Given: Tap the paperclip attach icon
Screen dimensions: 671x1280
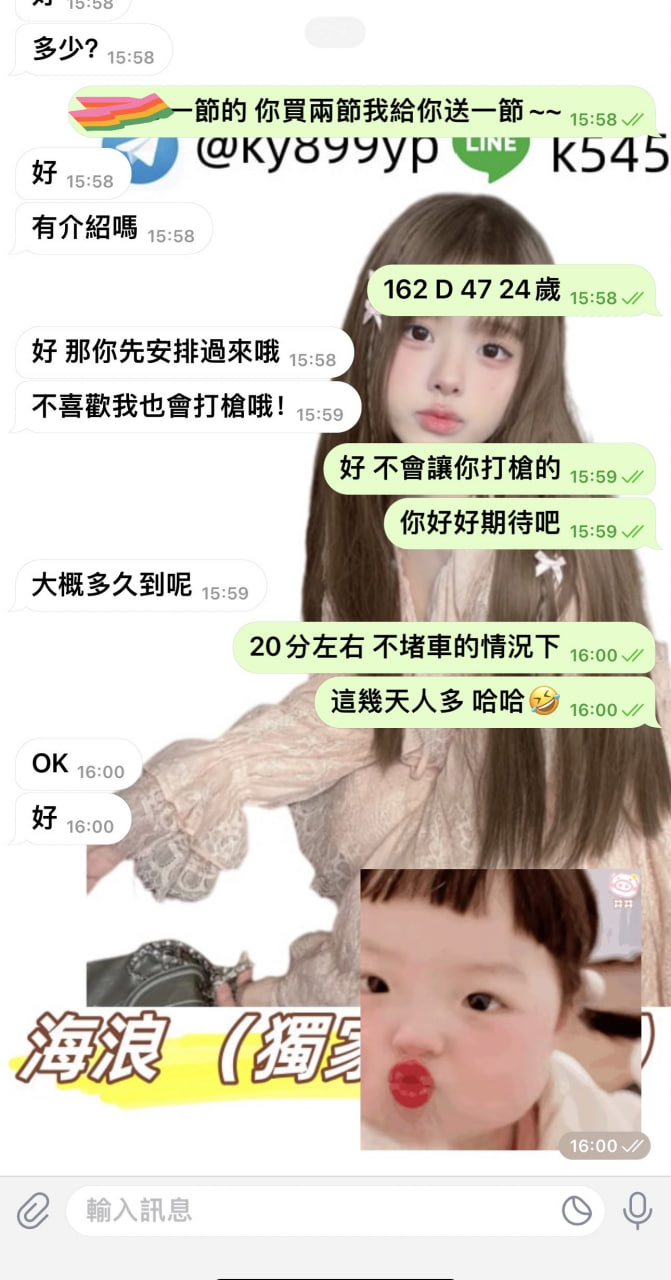Looking at the screenshot, I should (33, 1211).
